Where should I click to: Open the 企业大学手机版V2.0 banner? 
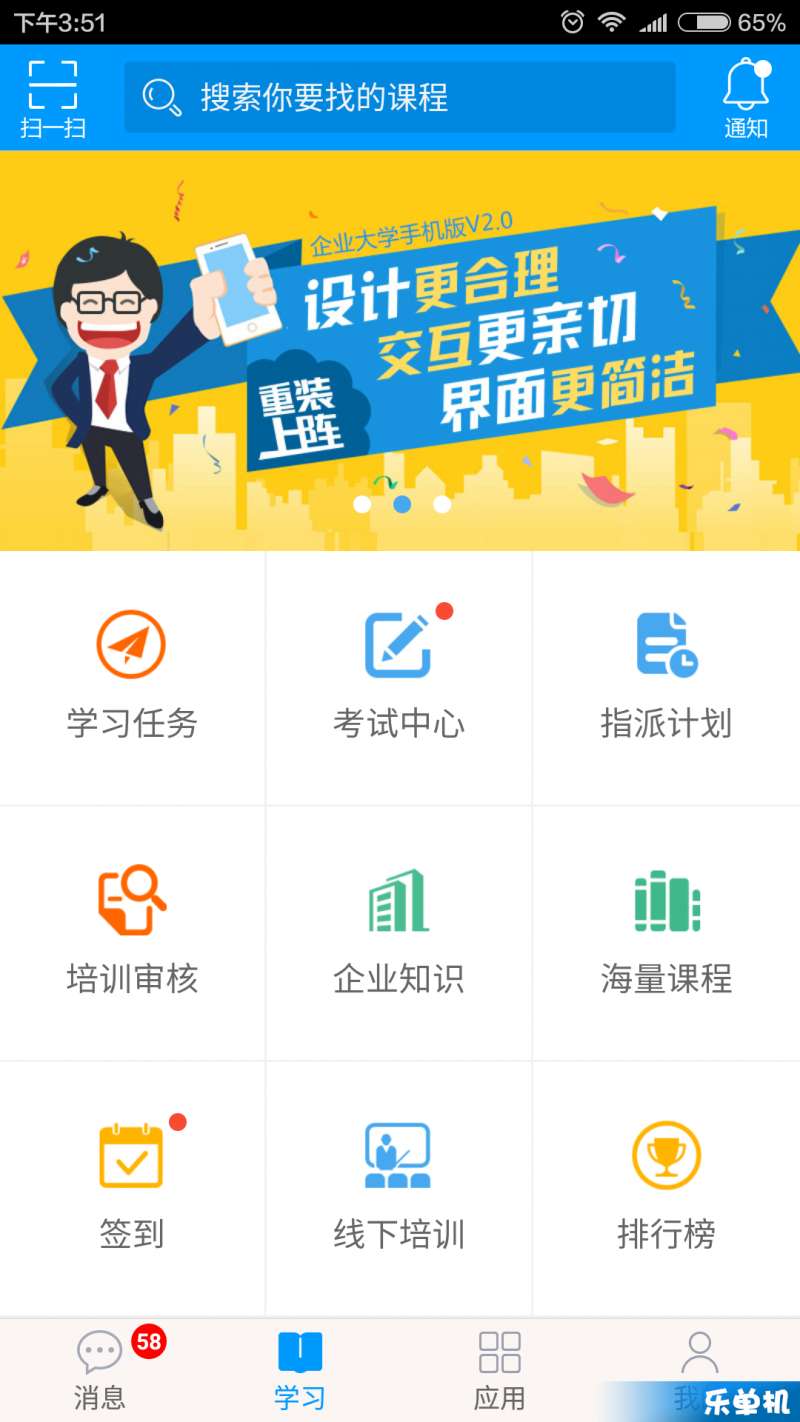click(400, 350)
